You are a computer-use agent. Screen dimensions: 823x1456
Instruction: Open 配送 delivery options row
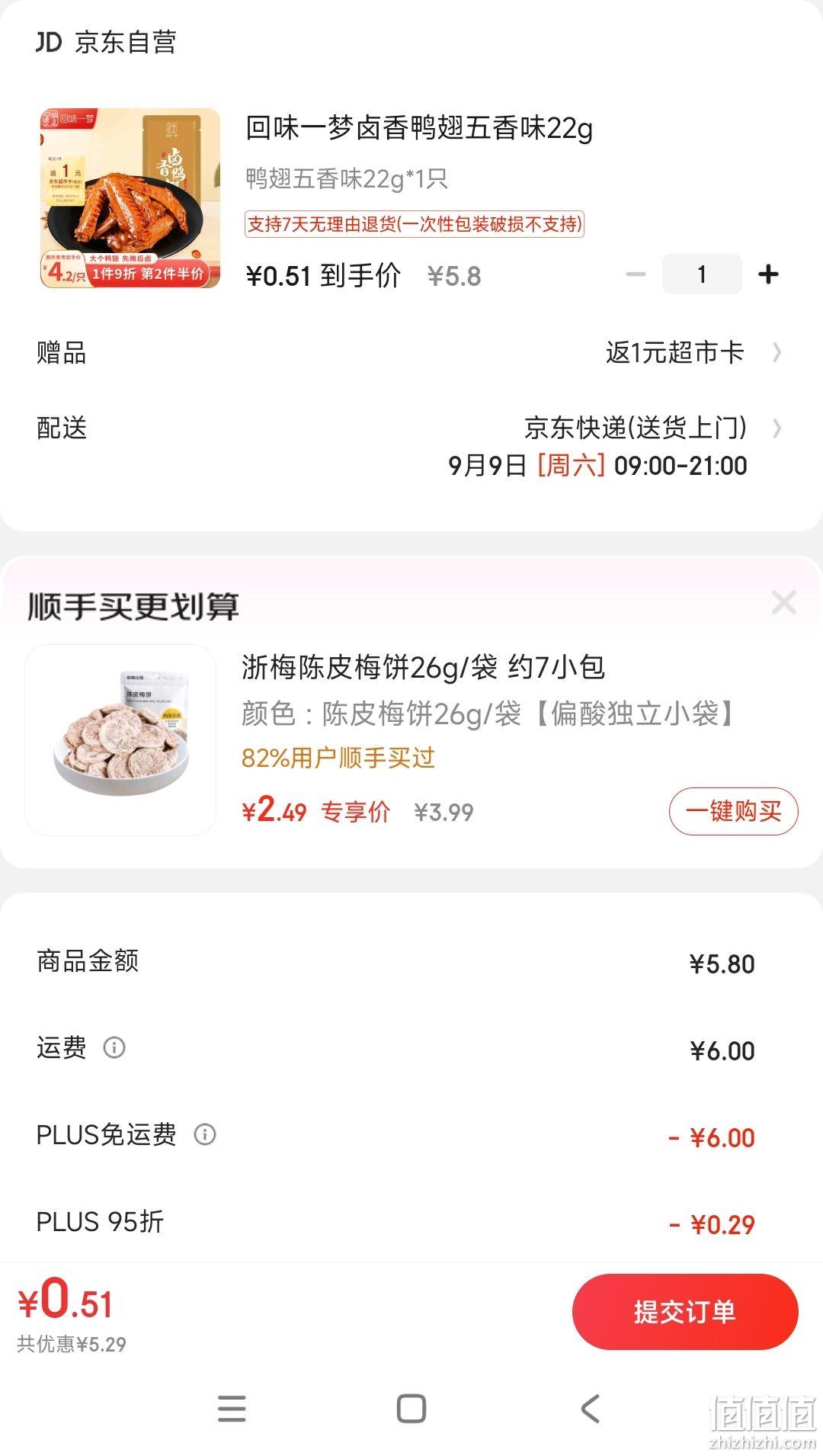pos(411,446)
